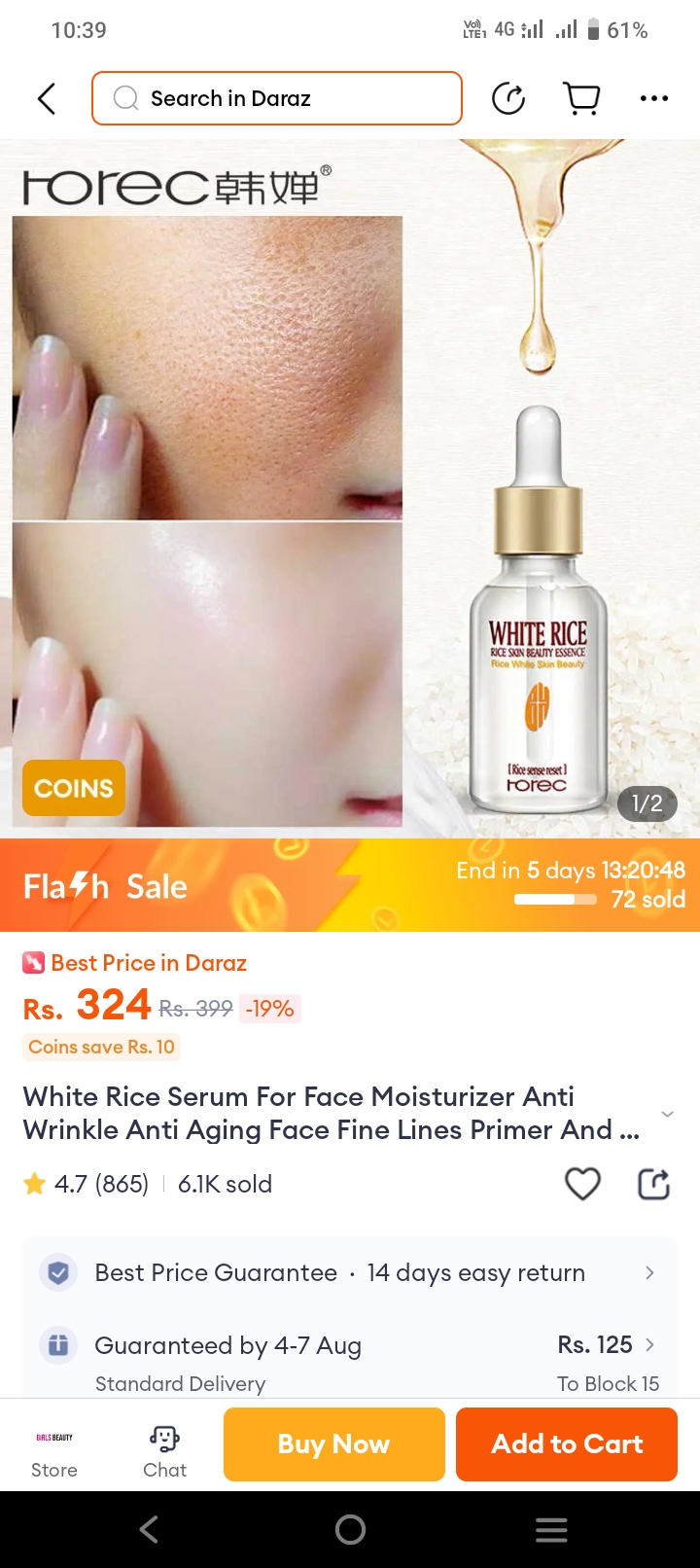View the White Rice serum product image
The height and width of the screenshot is (1568, 700).
click(x=350, y=486)
